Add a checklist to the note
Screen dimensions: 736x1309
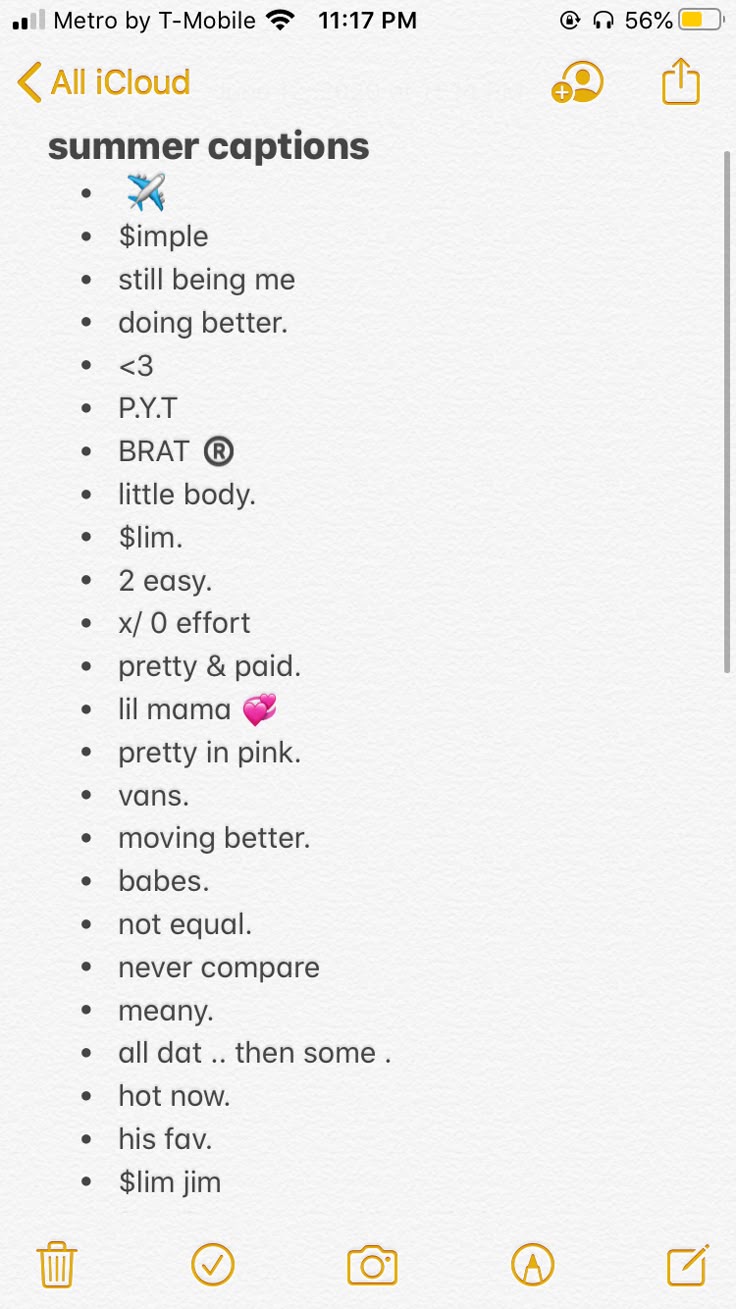click(x=212, y=1264)
